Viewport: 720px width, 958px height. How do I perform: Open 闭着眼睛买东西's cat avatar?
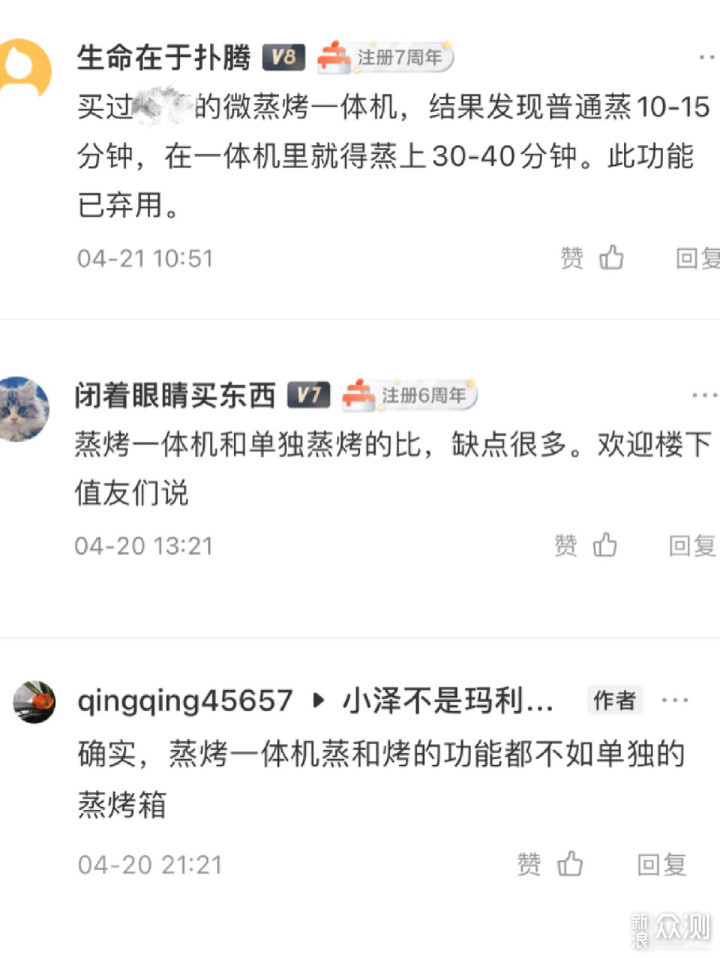[24, 408]
